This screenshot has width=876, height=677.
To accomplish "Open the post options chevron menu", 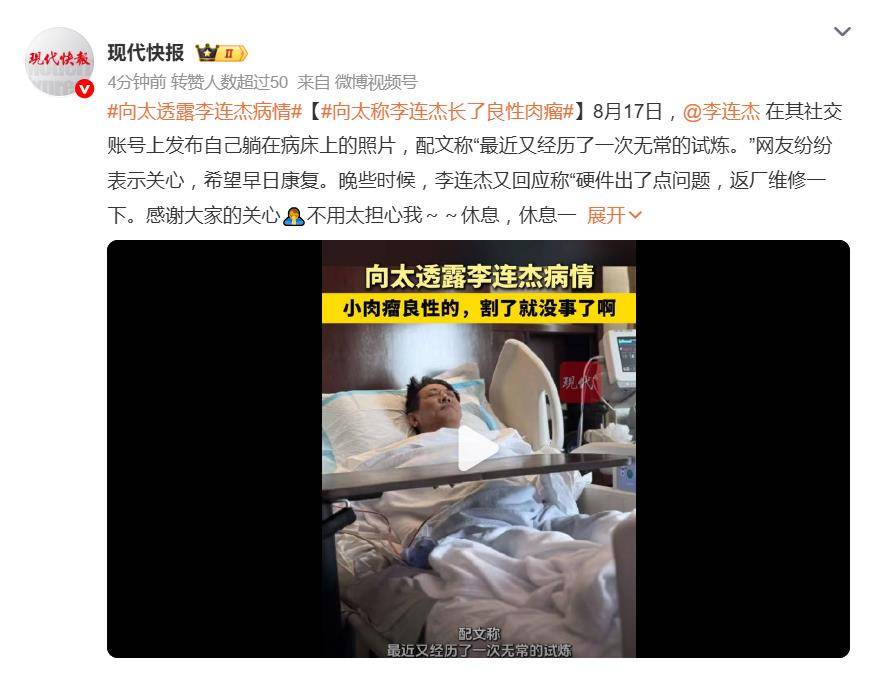I will click(842, 31).
